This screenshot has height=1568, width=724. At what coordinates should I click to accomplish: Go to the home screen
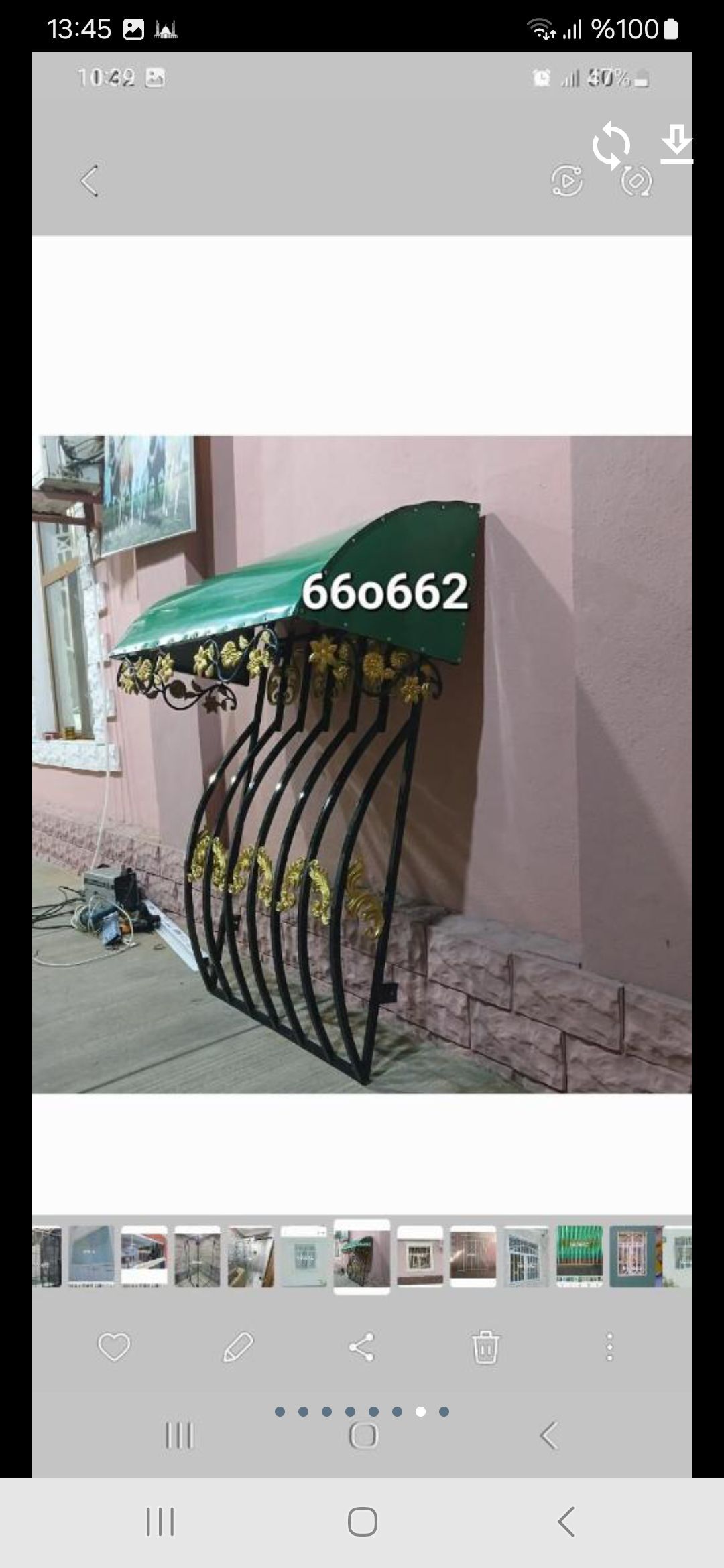point(362,1522)
